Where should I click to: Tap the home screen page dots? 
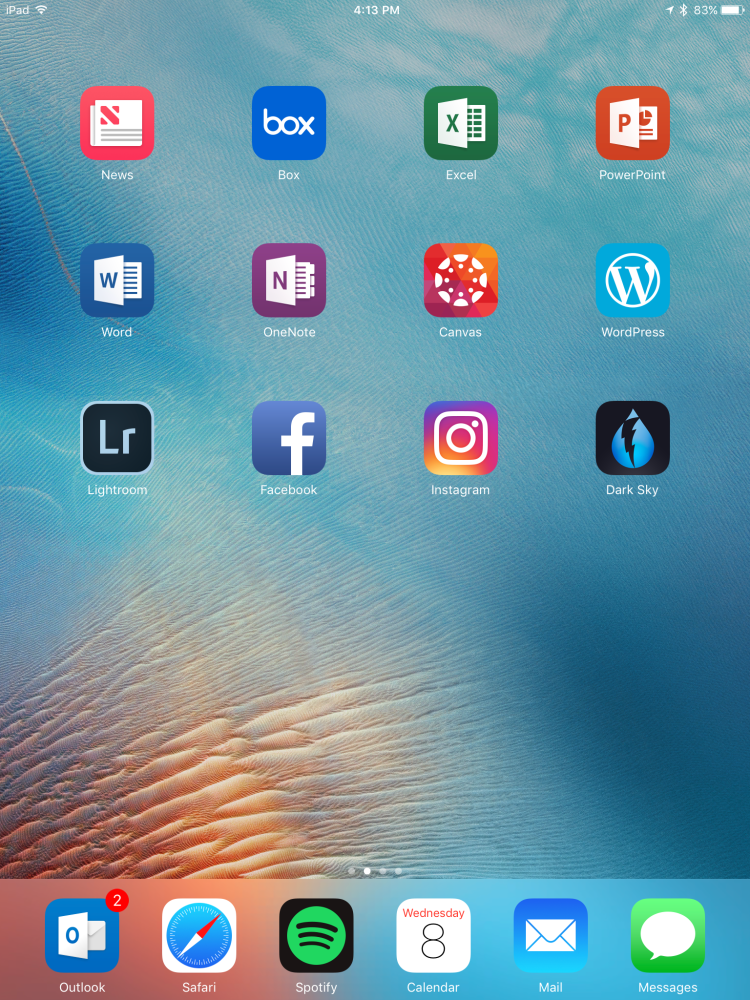(x=375, y=871)
